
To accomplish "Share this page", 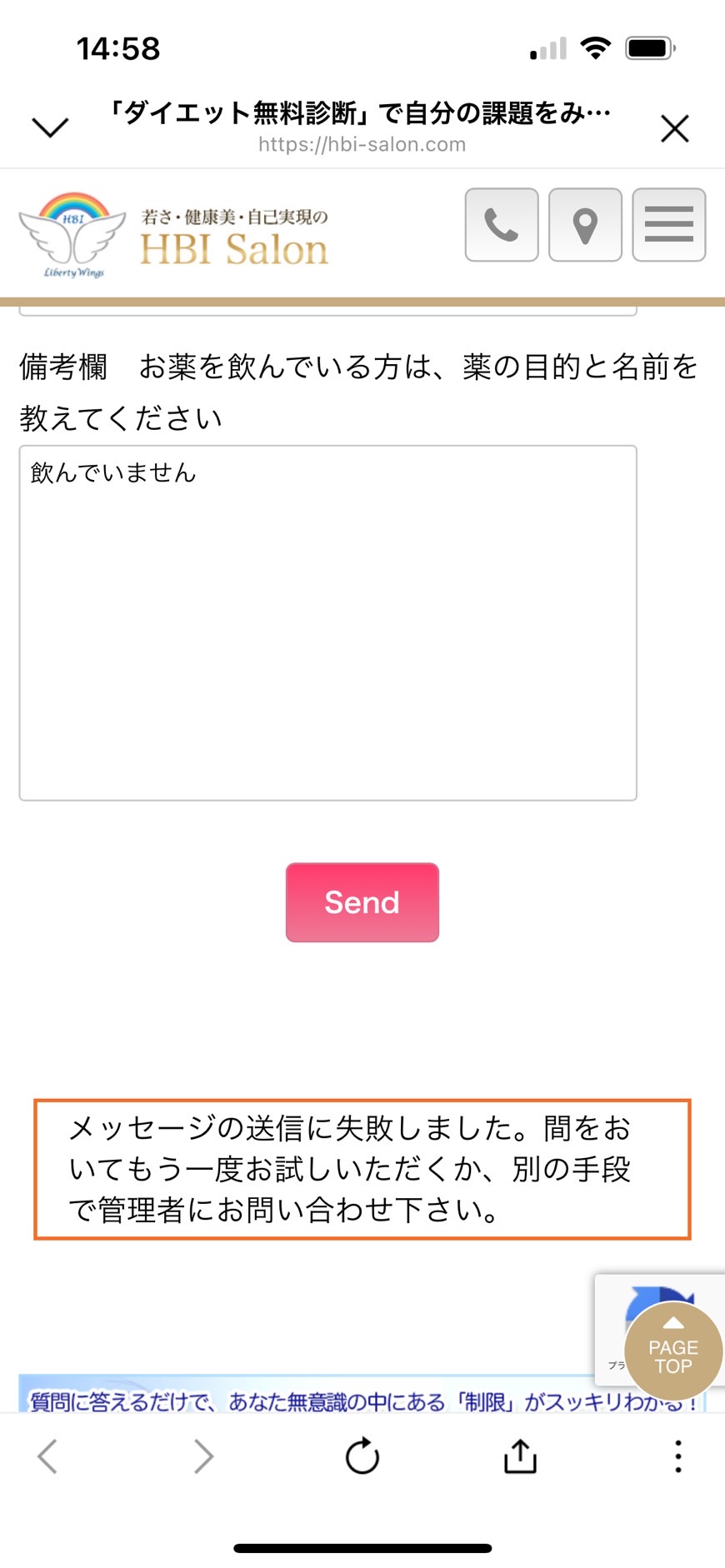I will (520, 1456).
